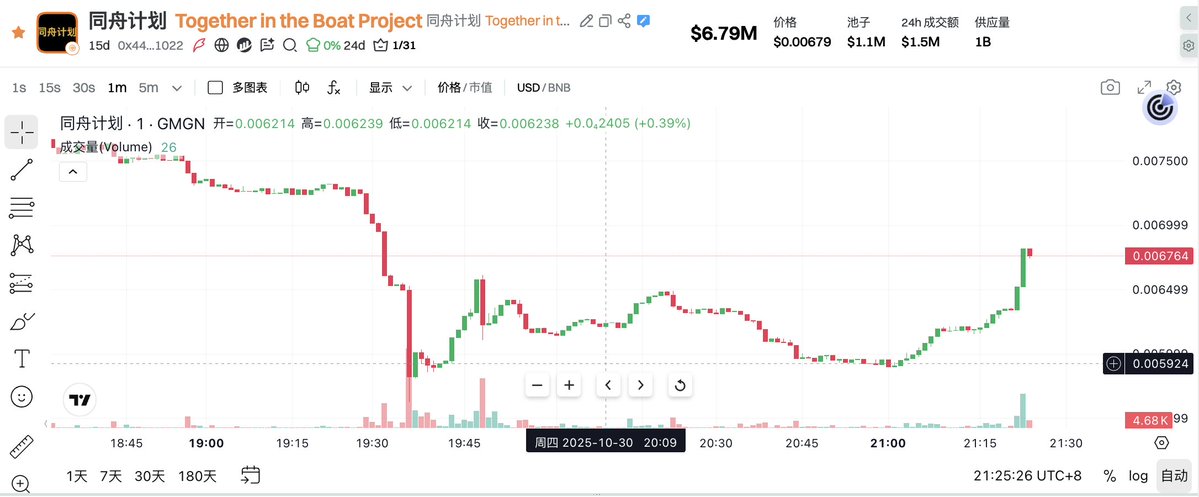Screen dimensions: 1199x497
Task: Toggle the 多图表 checkbox
Action: pyautogui.click(x=215, y=88)
